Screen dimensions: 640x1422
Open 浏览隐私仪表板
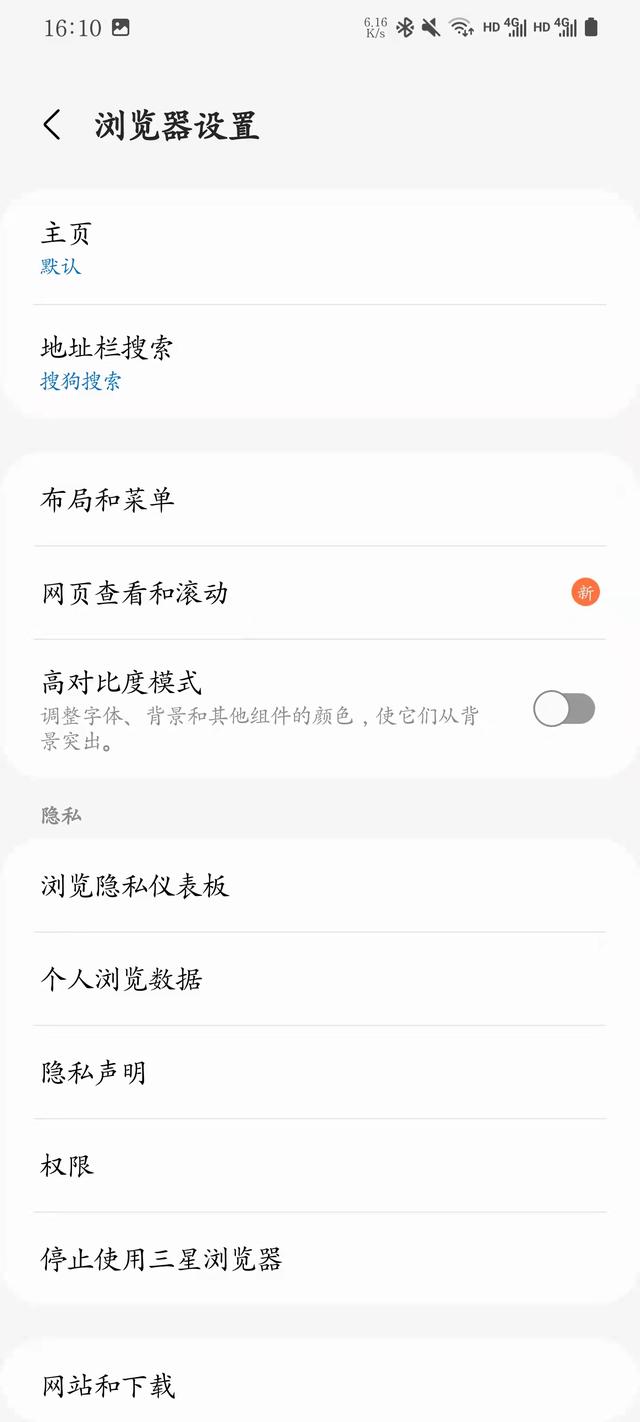tap(320, 885)
